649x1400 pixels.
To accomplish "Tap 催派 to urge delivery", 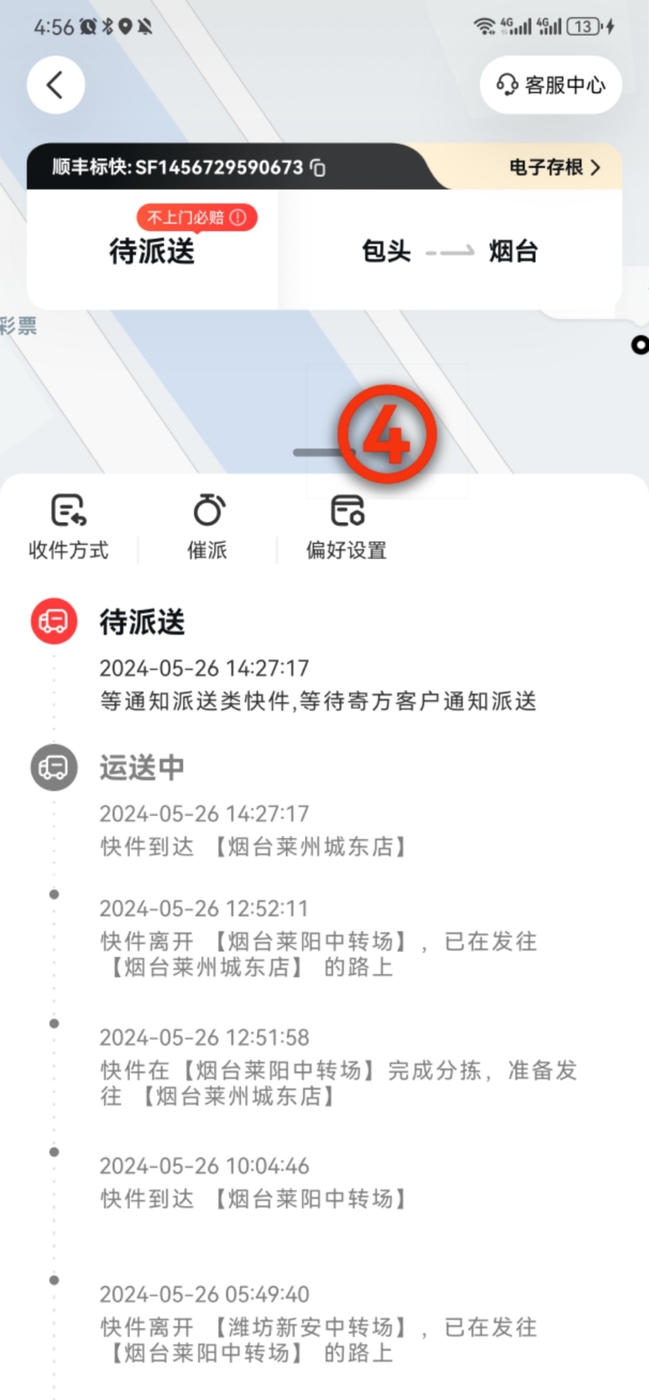I will coord(207,526).
